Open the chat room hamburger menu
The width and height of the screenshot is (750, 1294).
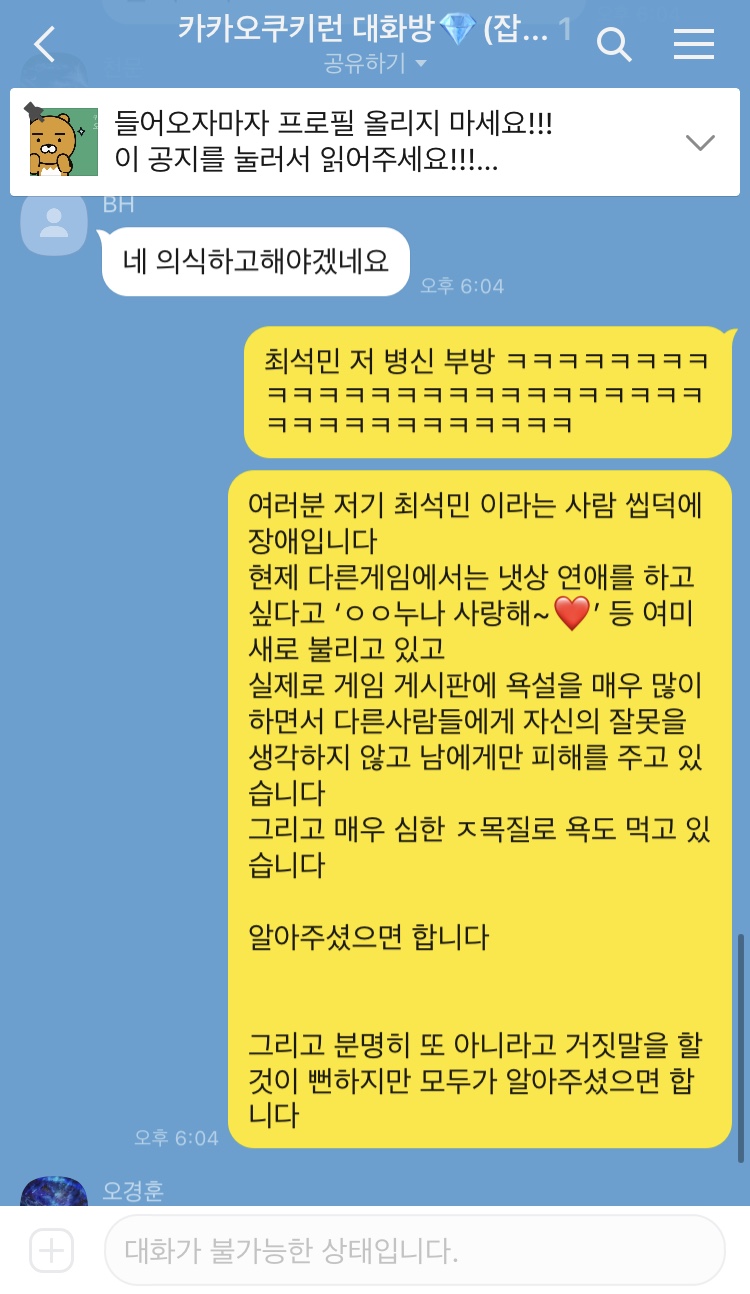click(693, 45)
